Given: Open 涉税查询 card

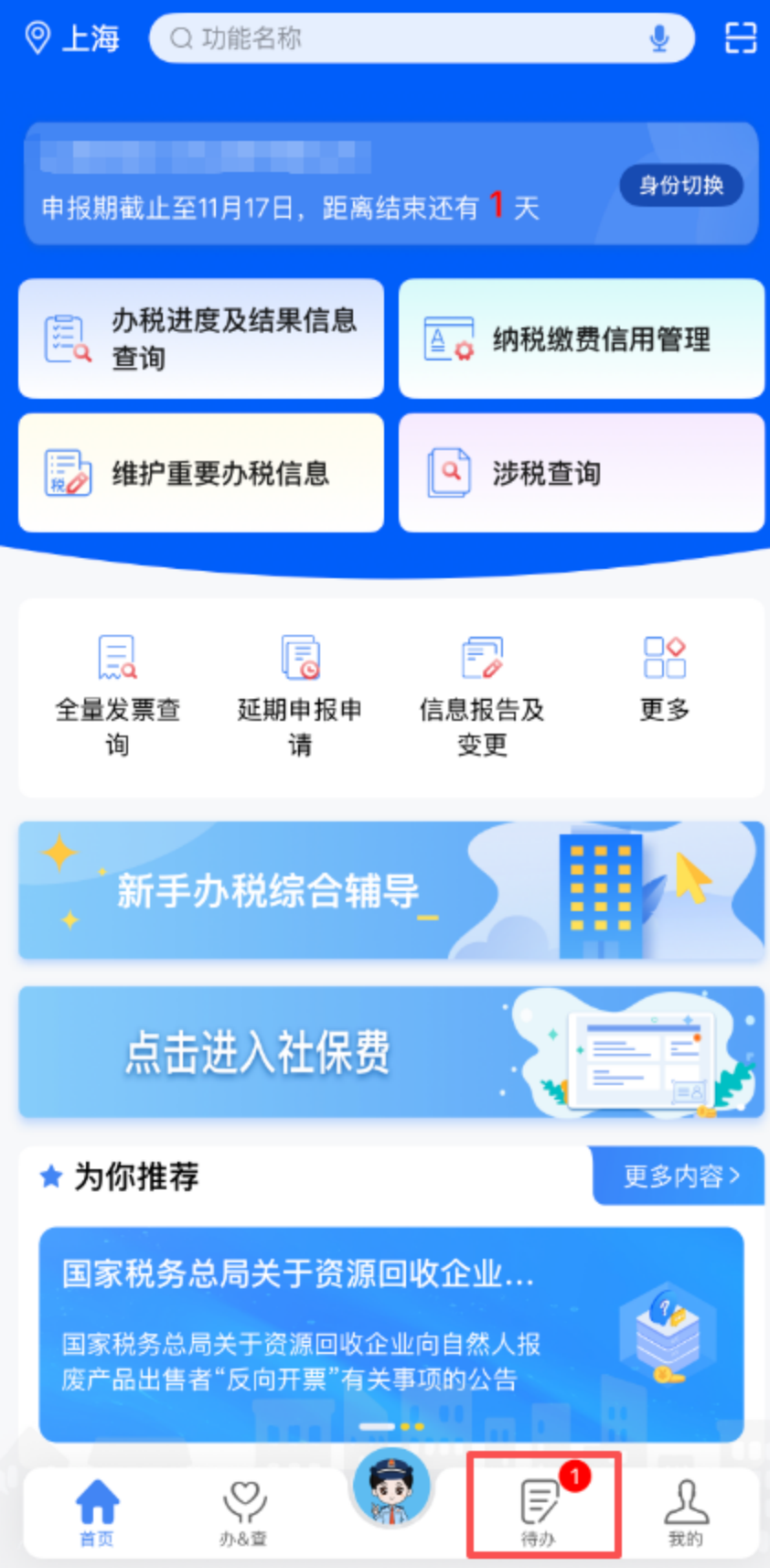Looking at the screenshot, I should tap(581, 473).
